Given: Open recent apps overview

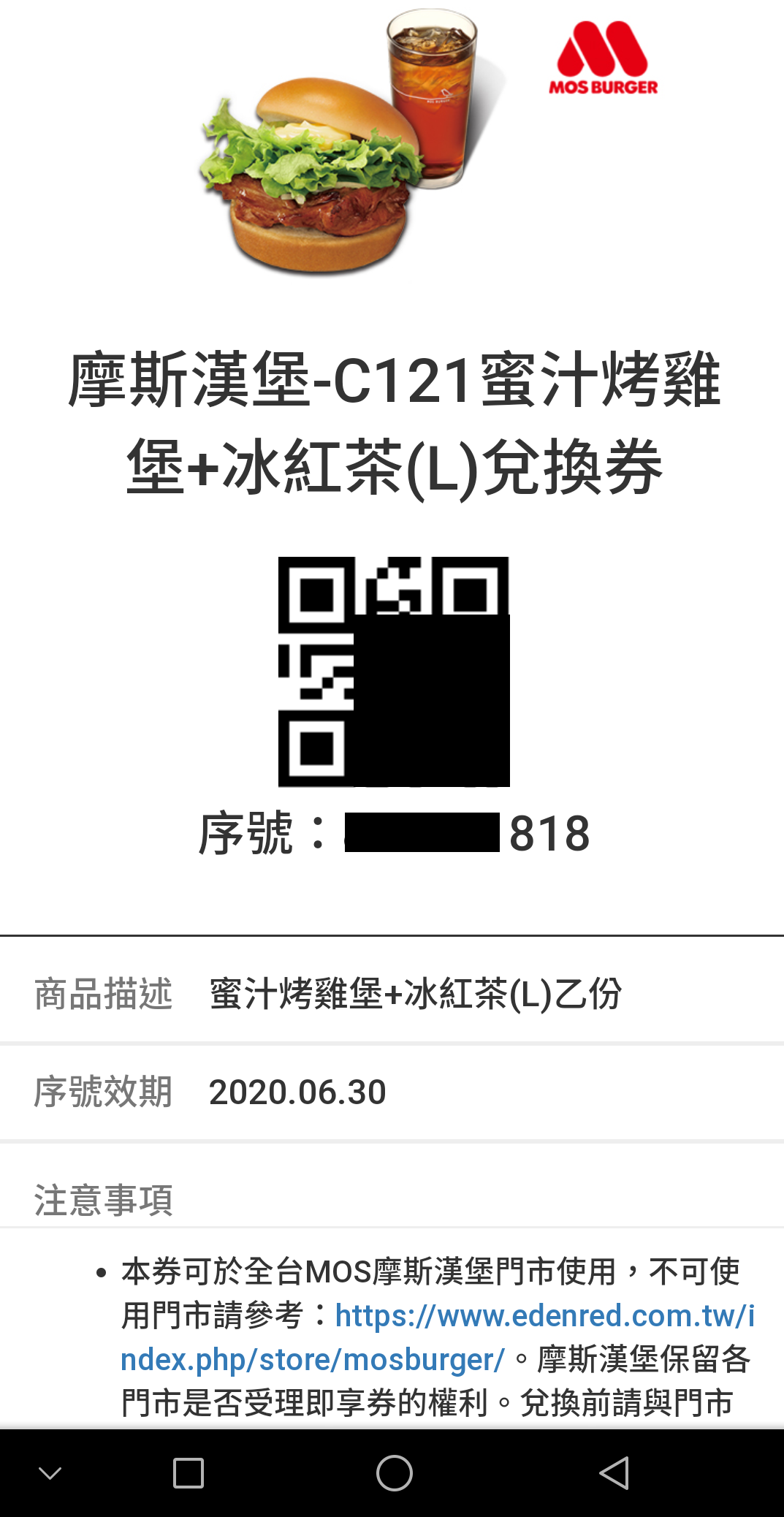Looking at the screenshot, I should click(188, 1472).
